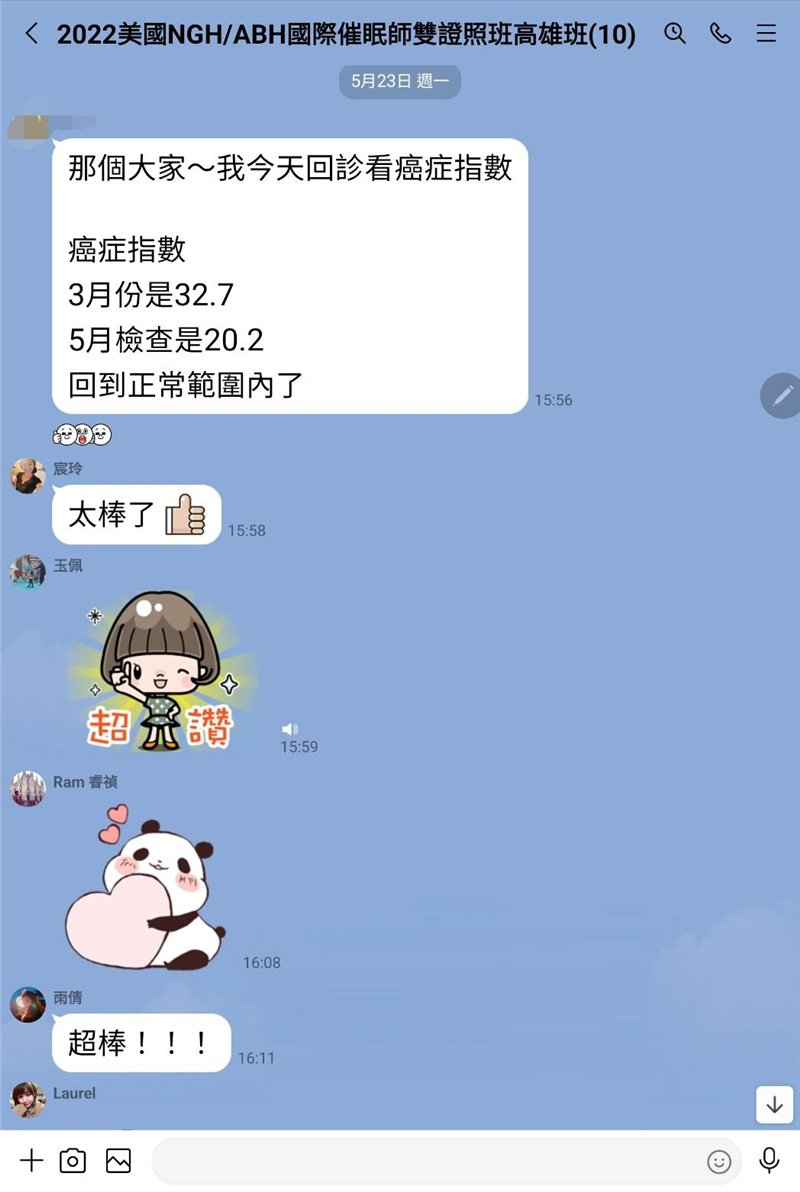800x1192 pixels.
Task: View Laurel's profile avatar
Action: click(x=28, y=1100)
